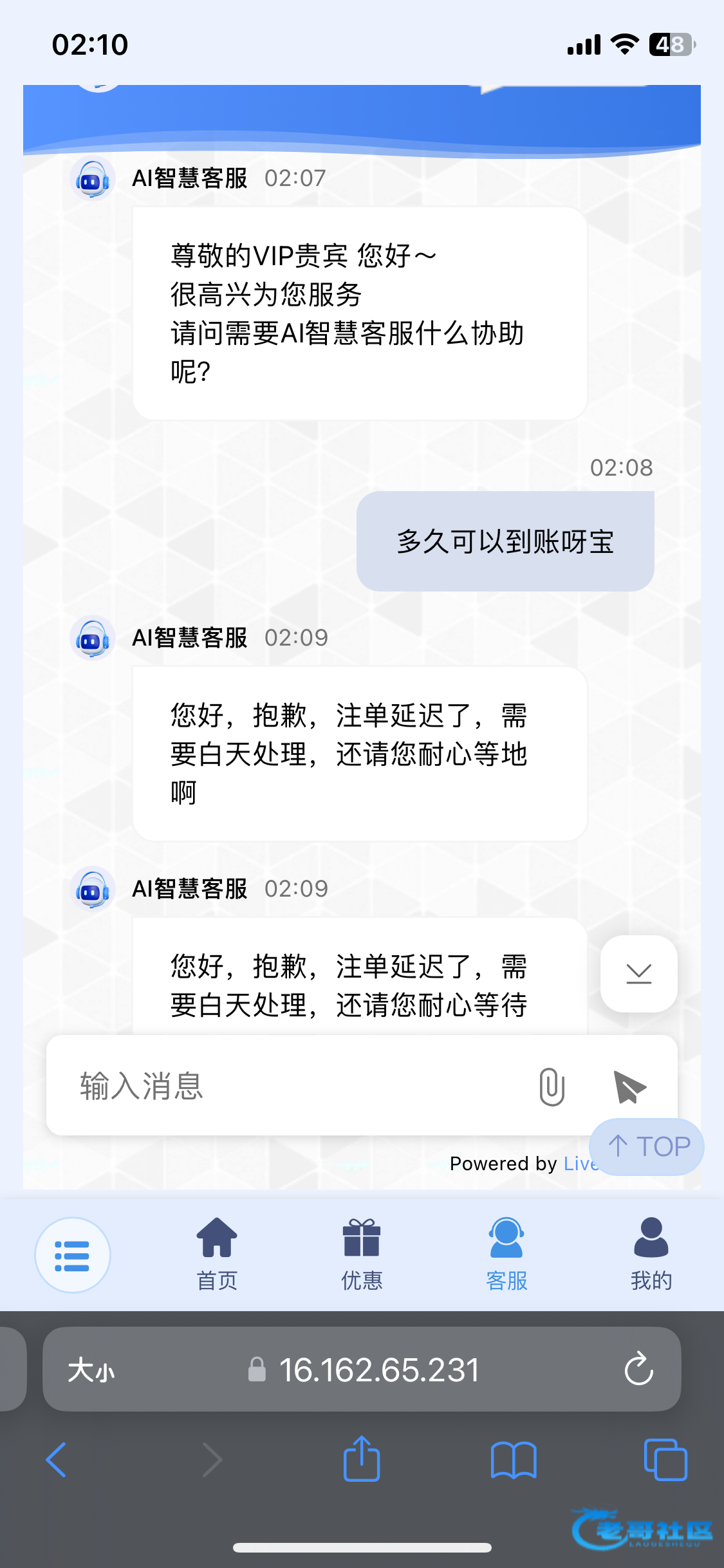
Task: Jump to latest message with down-arrow button
Action: [638, 973]
